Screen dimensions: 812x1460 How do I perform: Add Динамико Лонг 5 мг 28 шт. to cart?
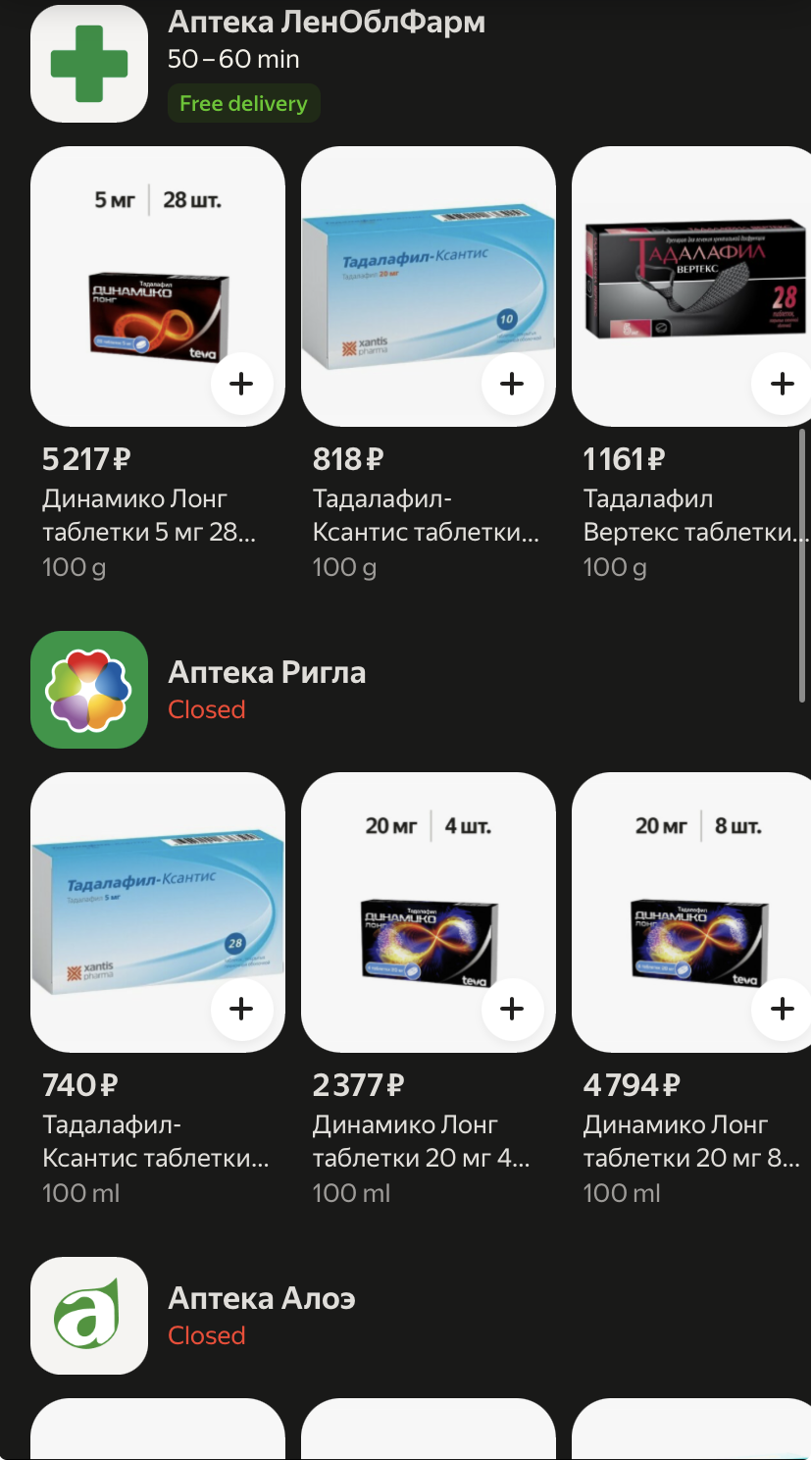click(x=241, y=384)
